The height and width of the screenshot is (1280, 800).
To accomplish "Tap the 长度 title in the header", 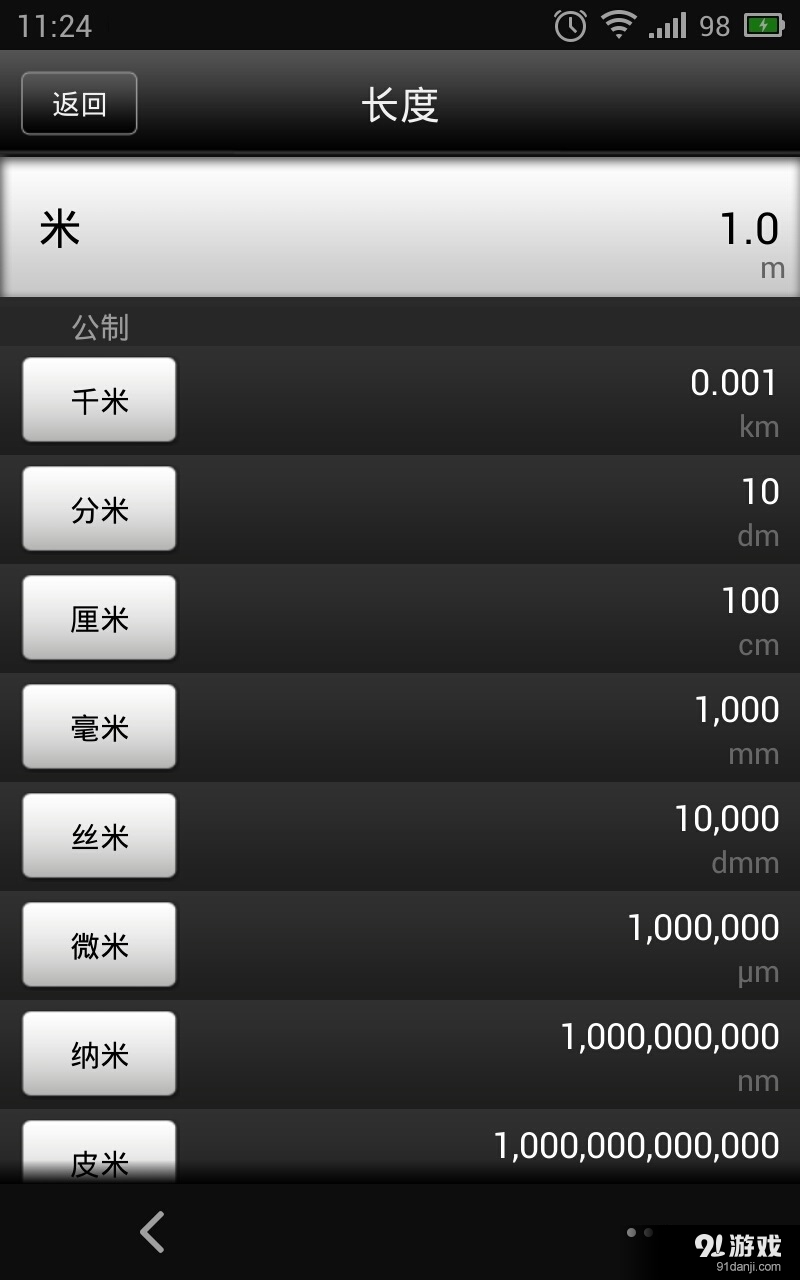I will pyautogui.click(x=400, y=104).
